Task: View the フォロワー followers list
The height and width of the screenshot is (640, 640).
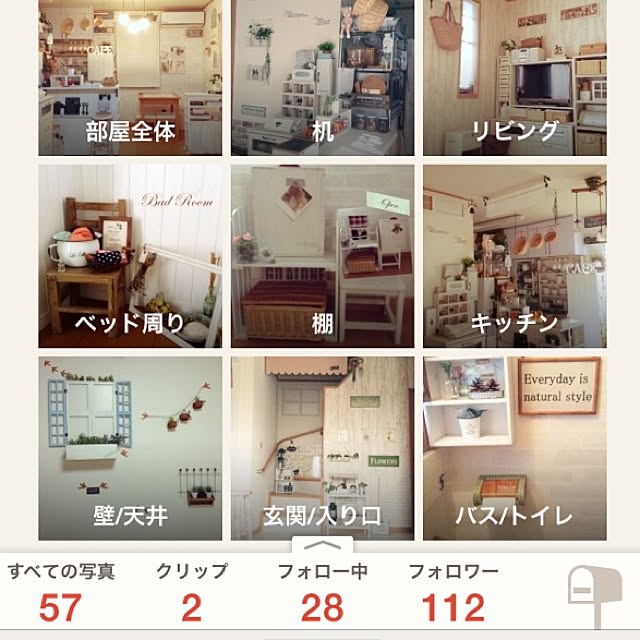Action: point(453,592)
